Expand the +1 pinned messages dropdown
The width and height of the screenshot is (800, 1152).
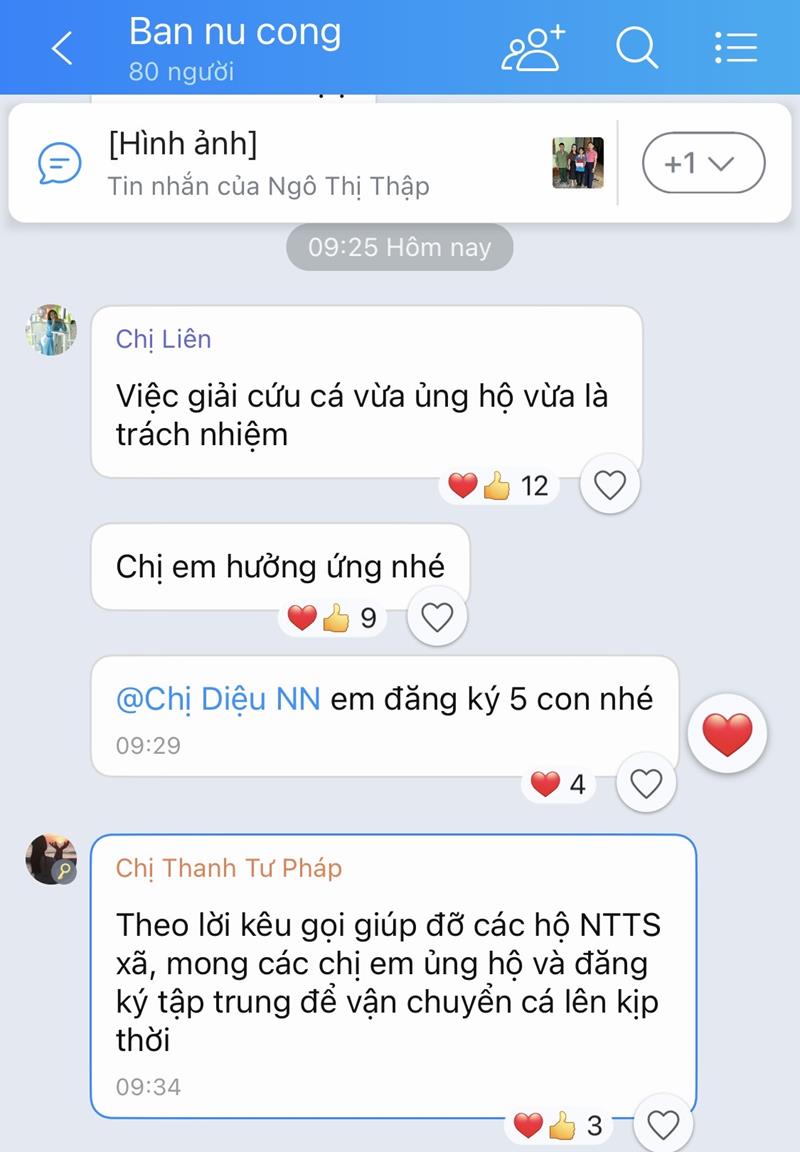[702, 163]
